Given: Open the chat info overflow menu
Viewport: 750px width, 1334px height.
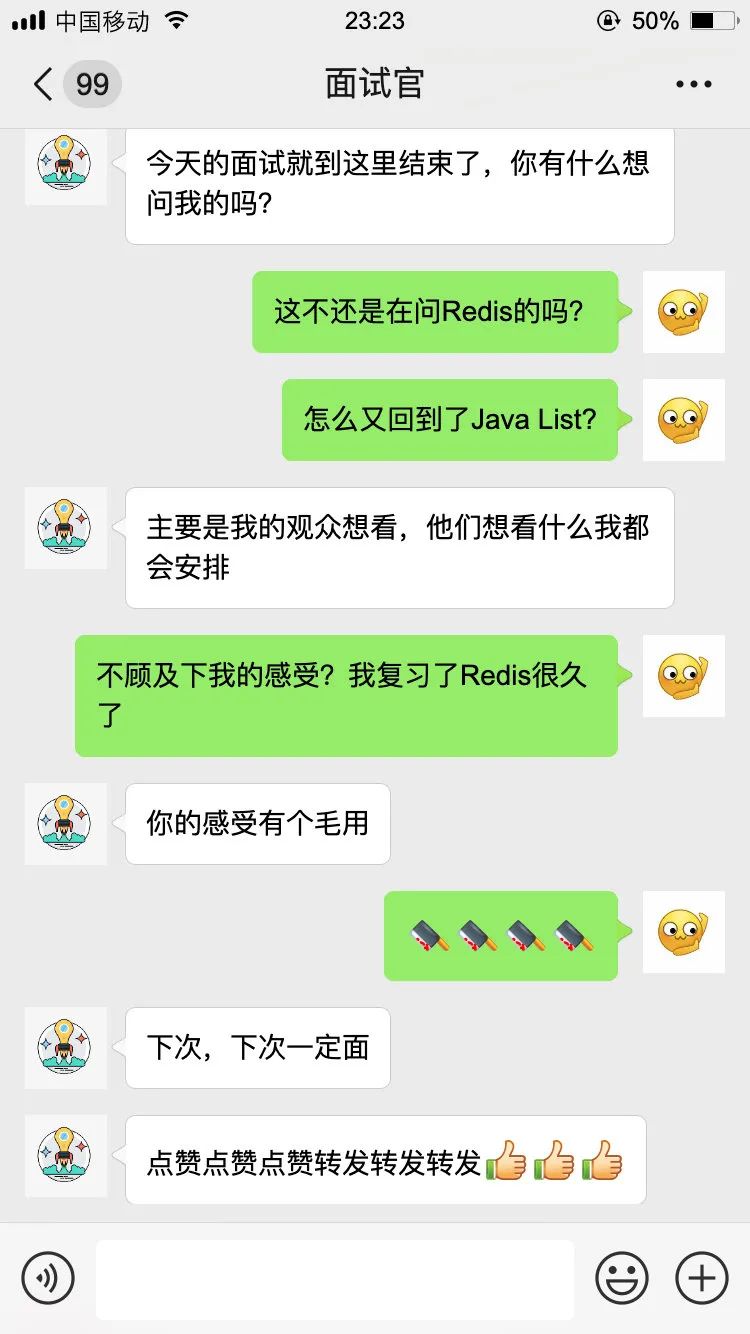Looking at the screenshot, I should (x=693, y=84).
